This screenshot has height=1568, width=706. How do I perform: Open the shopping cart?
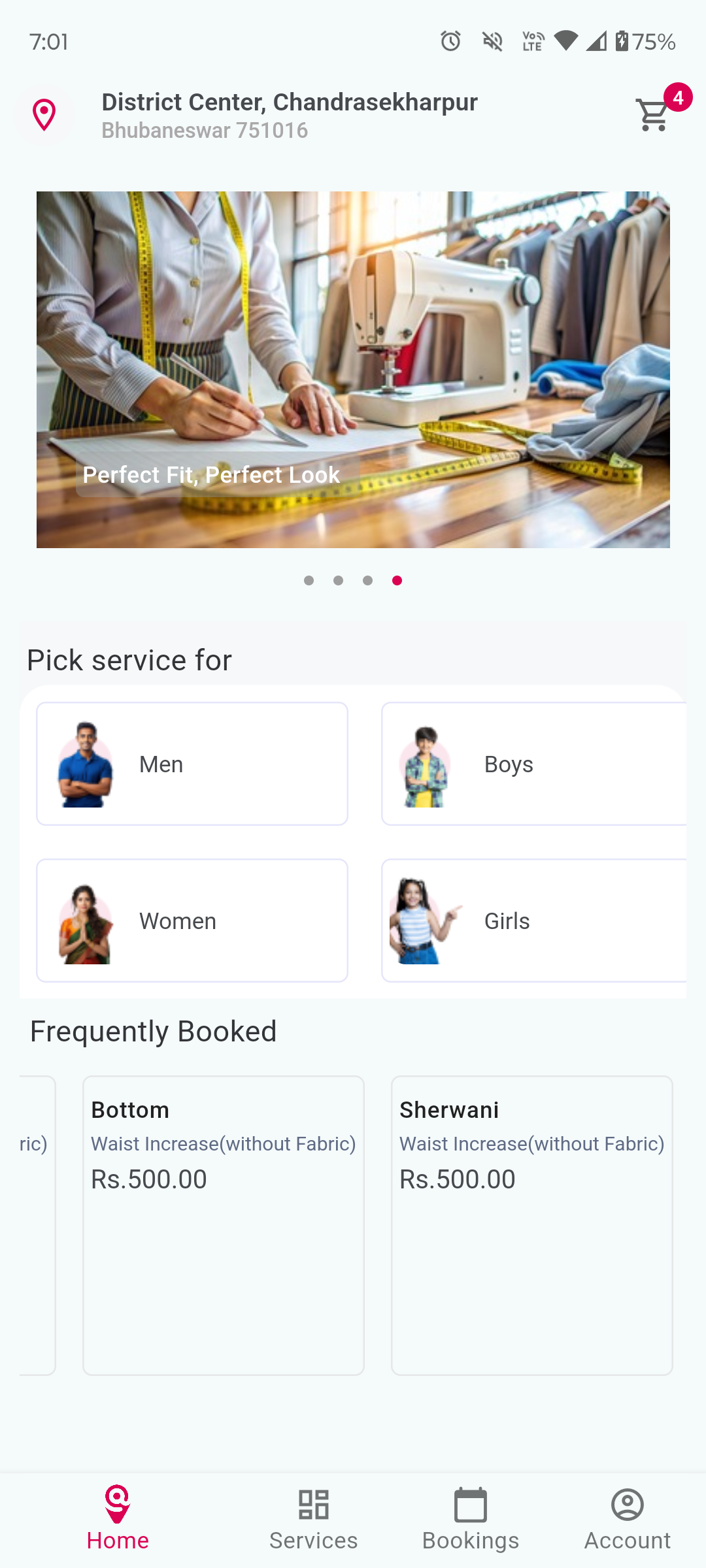(x=653, y=115)
